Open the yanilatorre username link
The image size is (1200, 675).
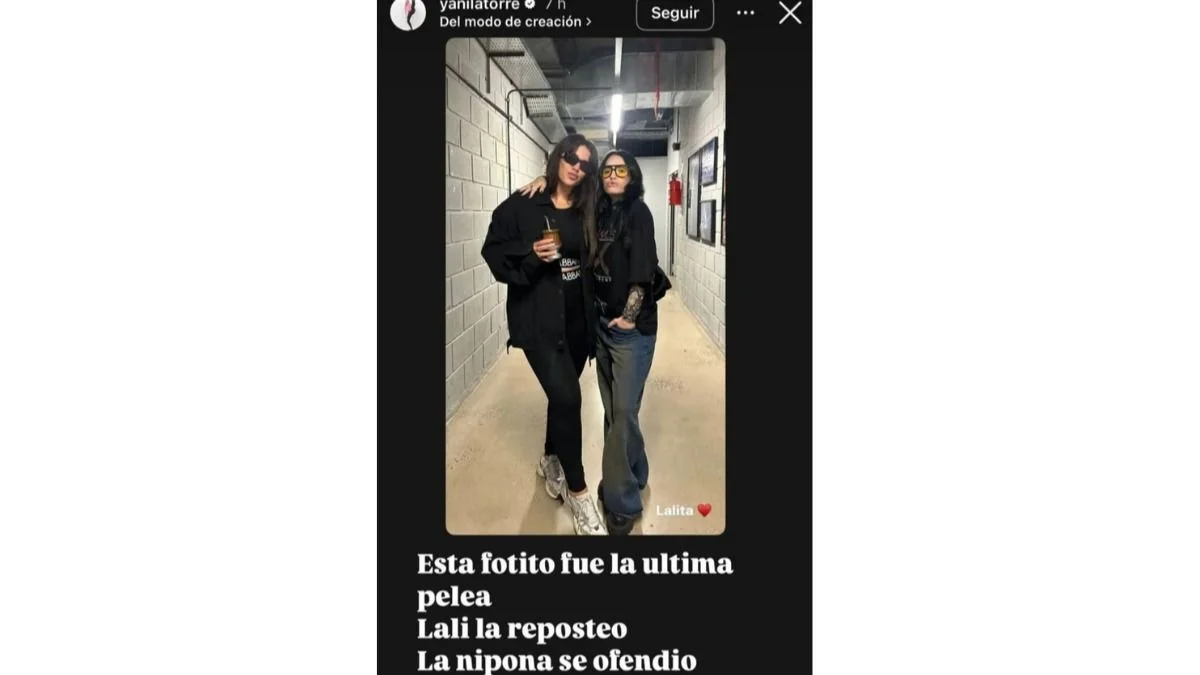(x=479, y=5)
